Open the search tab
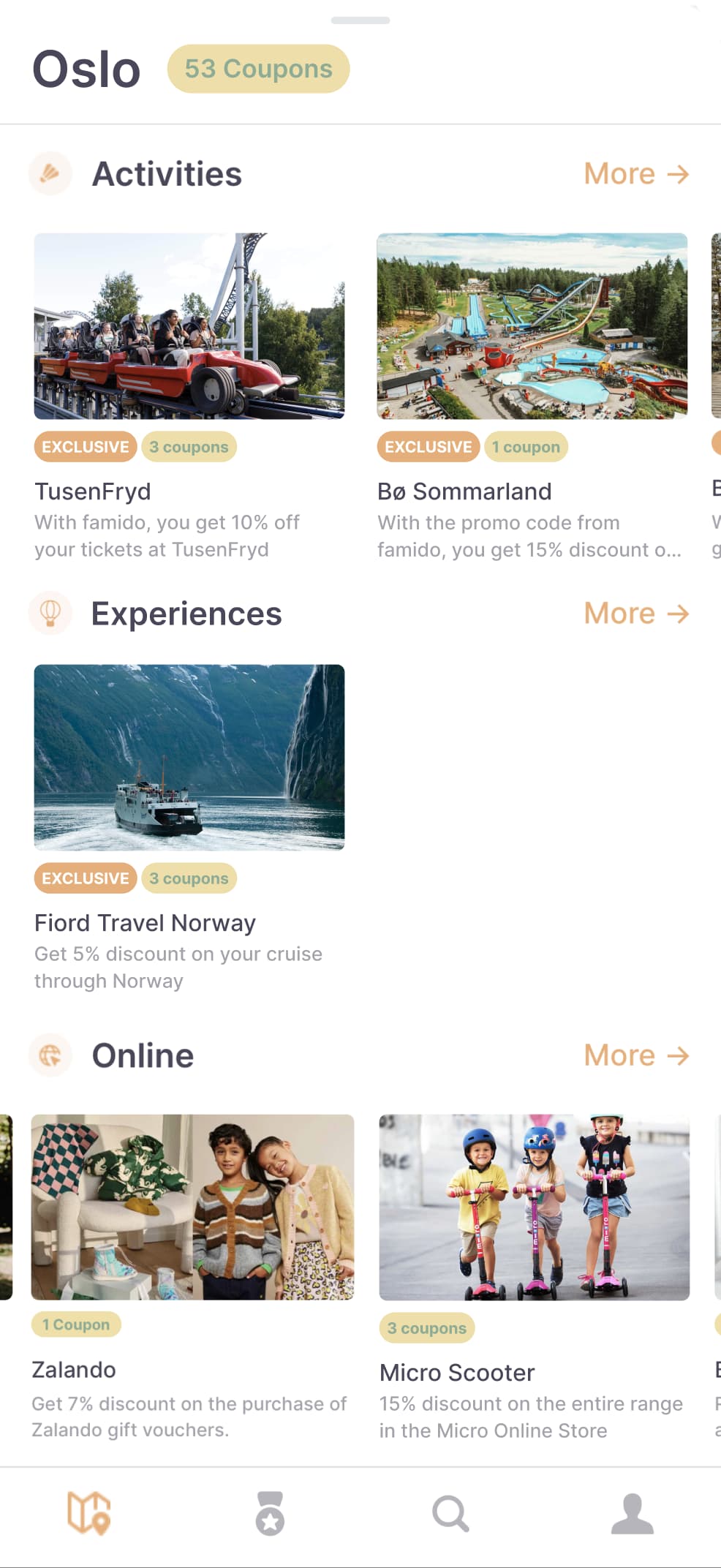The width and height of the screenshot is (721, 1568). point(450,1513)
